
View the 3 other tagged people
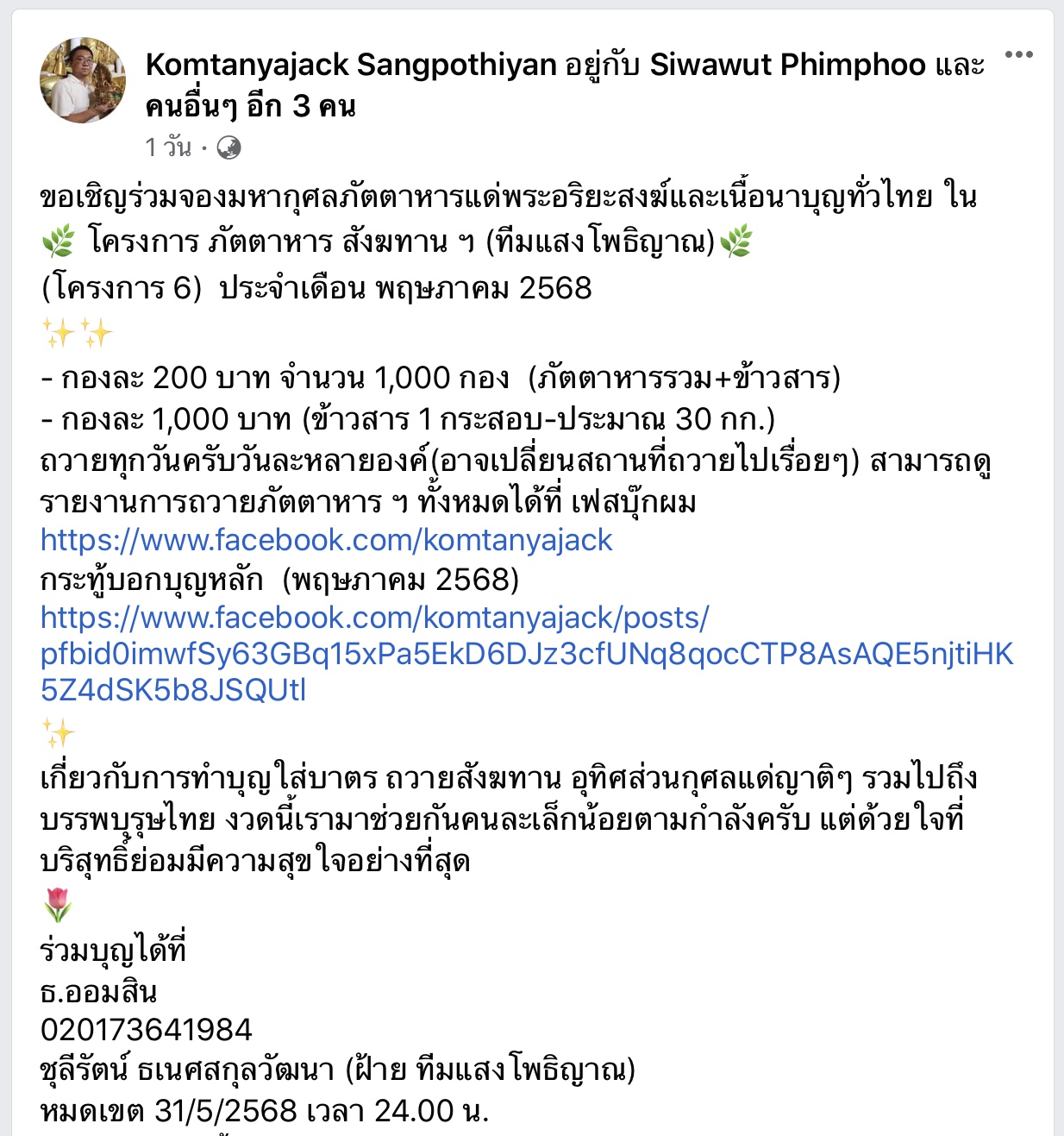click(x=250, y=106)
